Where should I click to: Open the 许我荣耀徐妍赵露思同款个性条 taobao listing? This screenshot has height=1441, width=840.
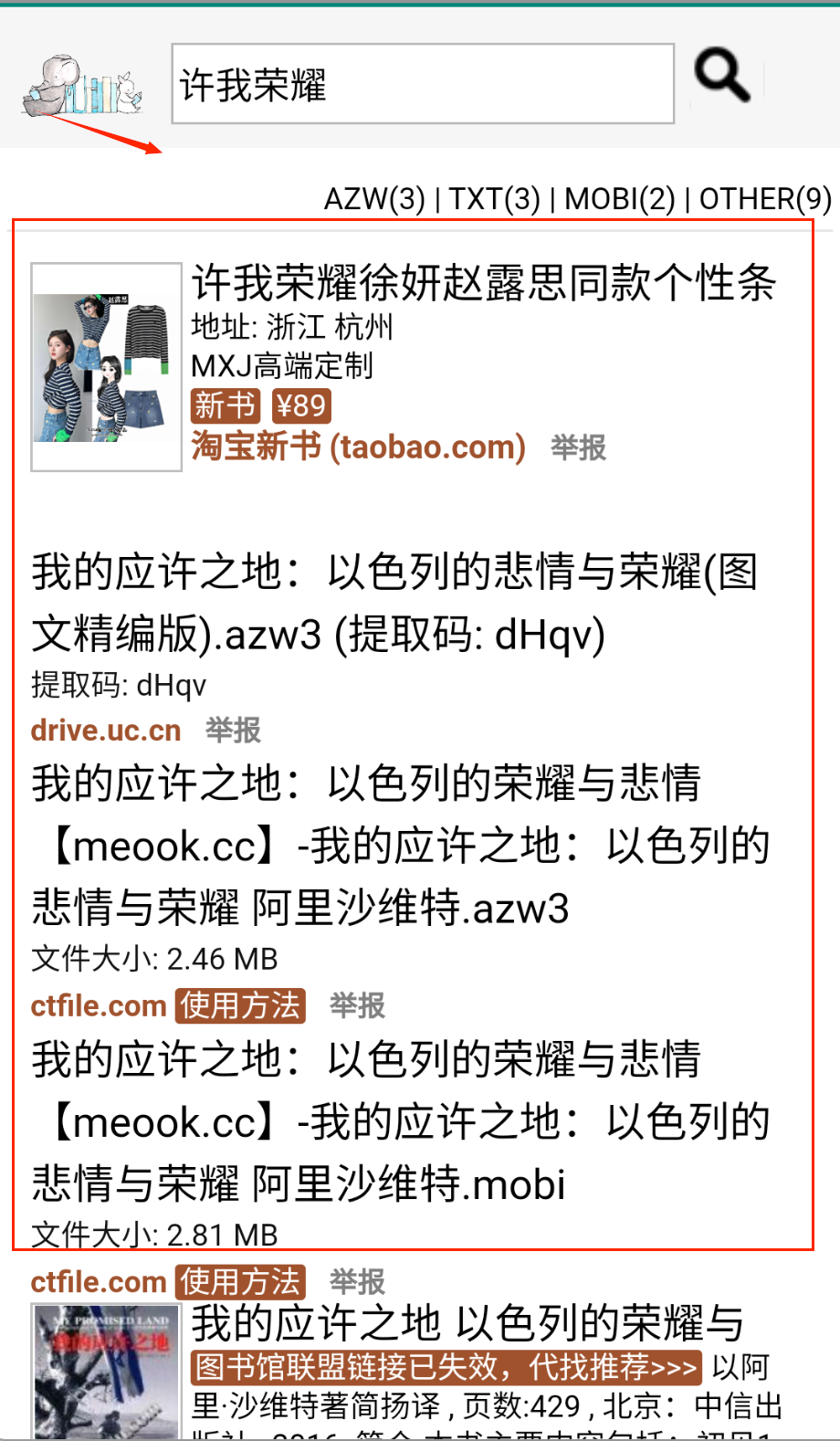tap(484, 282)
